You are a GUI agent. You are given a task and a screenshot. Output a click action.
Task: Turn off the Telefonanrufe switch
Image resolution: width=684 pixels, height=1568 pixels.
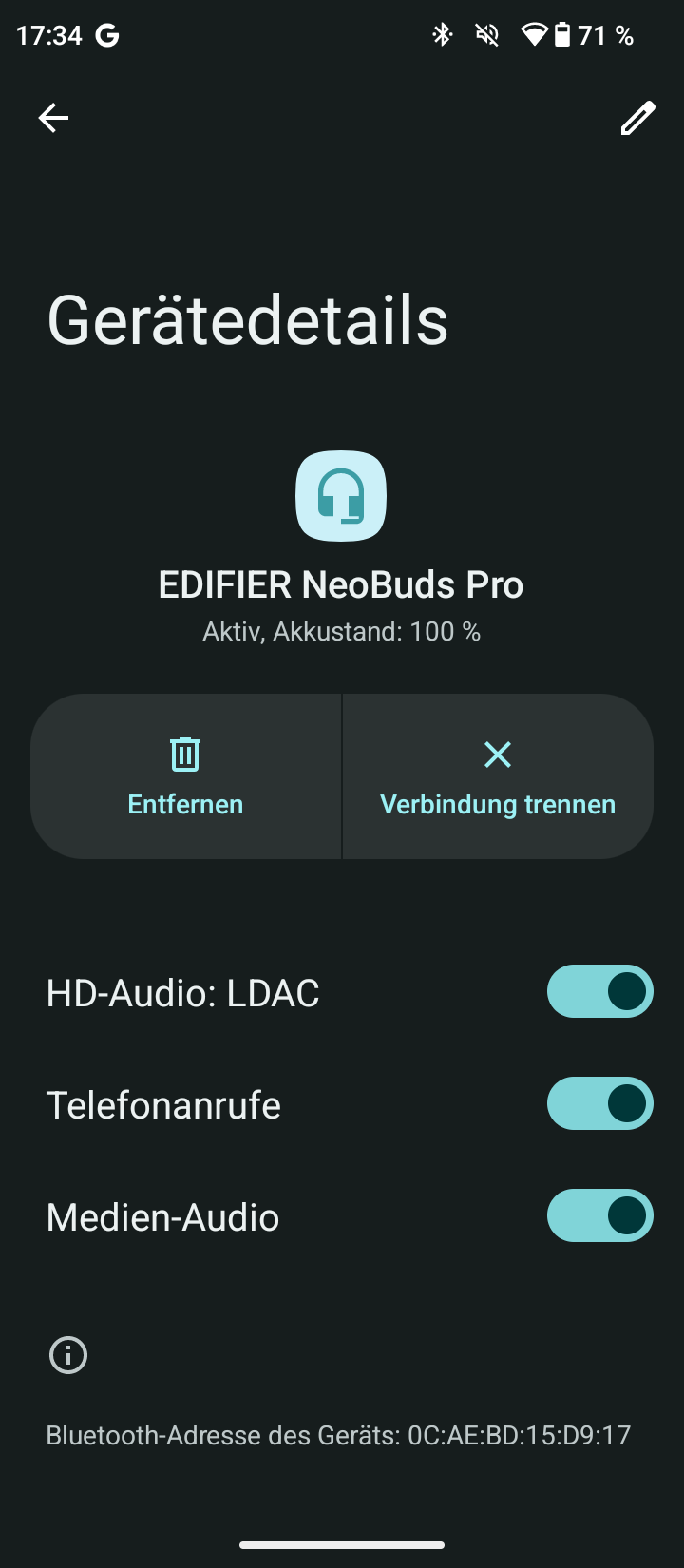point(600,1103)
